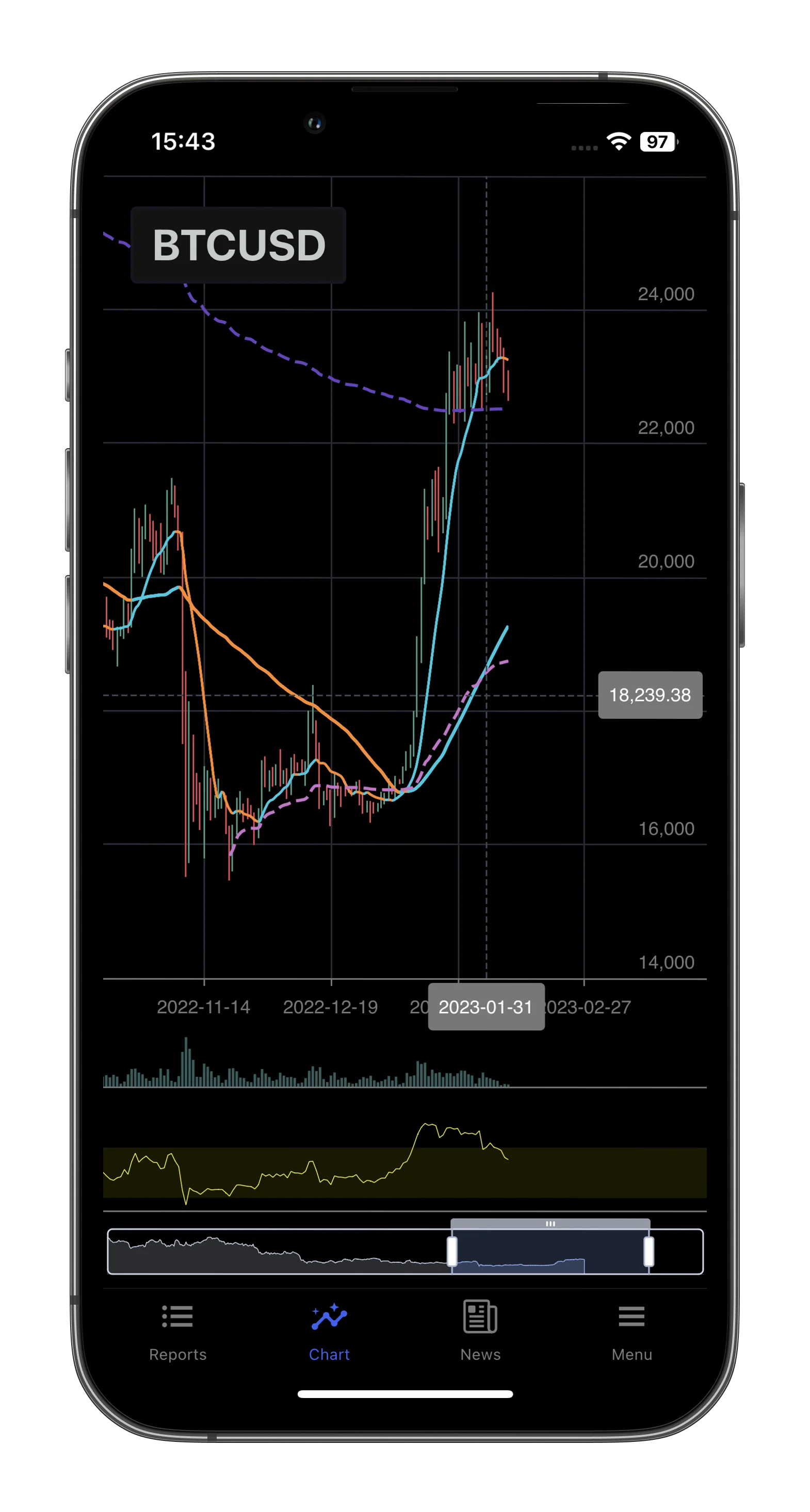The width and height of the screenshot is (810, 1512).
Task: Tap the left handle of range selector
Action: pos(452,1252)
